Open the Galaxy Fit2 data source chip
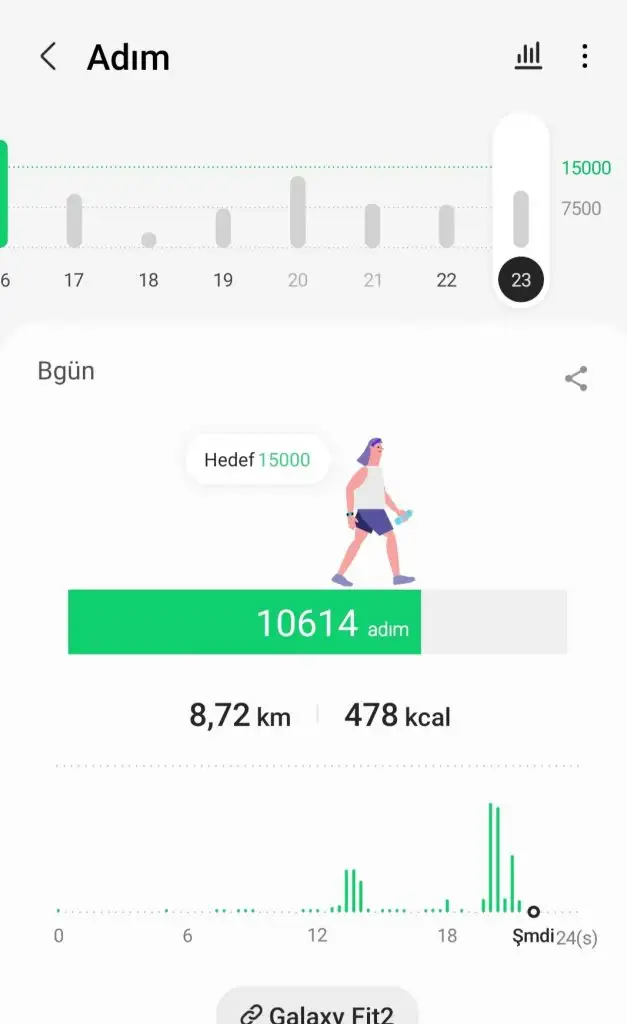Viewport: 627px width, 1024px height. click(x=317, y=1008)
